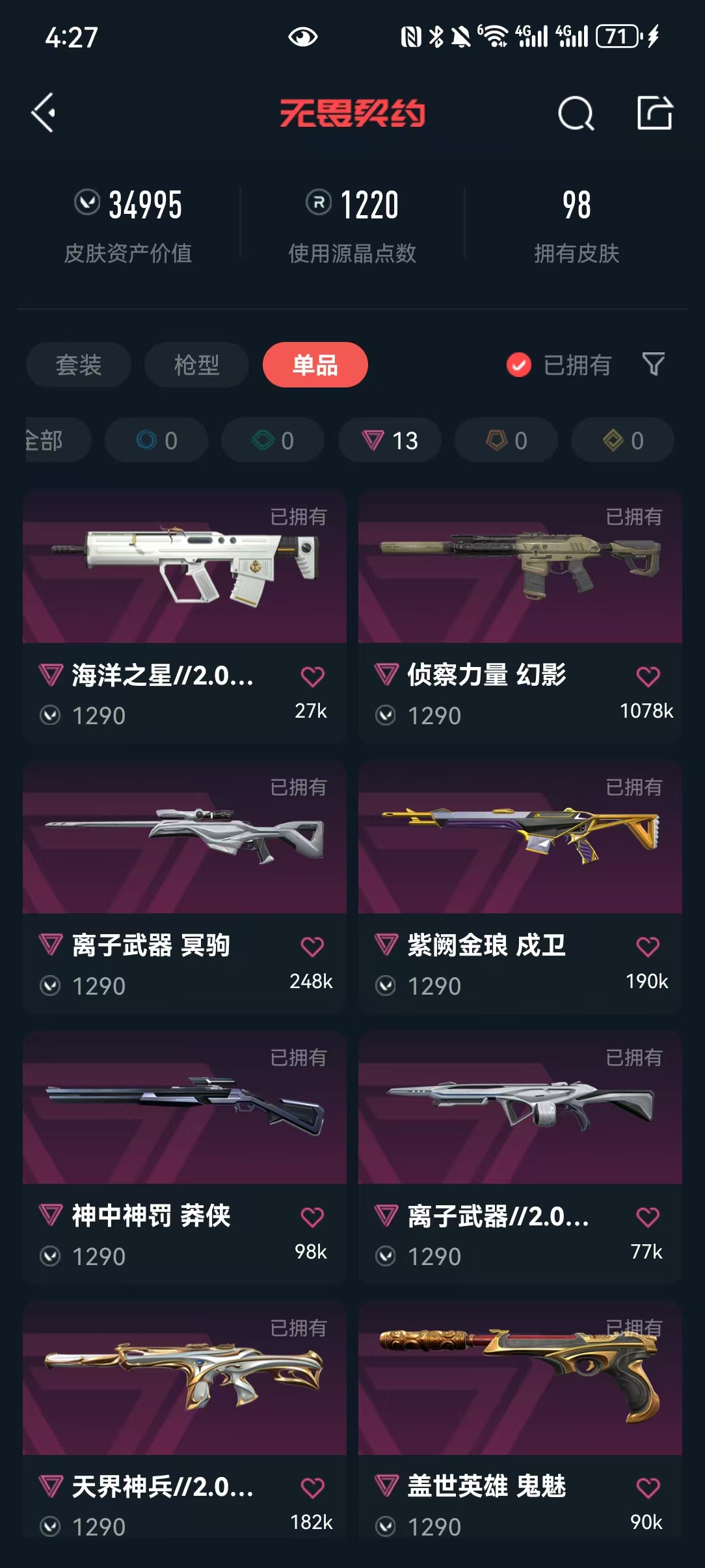Open the filter funnel icon
This screenshot has width=705, height=1568.
pyautogui.click(x=653, y=364)
